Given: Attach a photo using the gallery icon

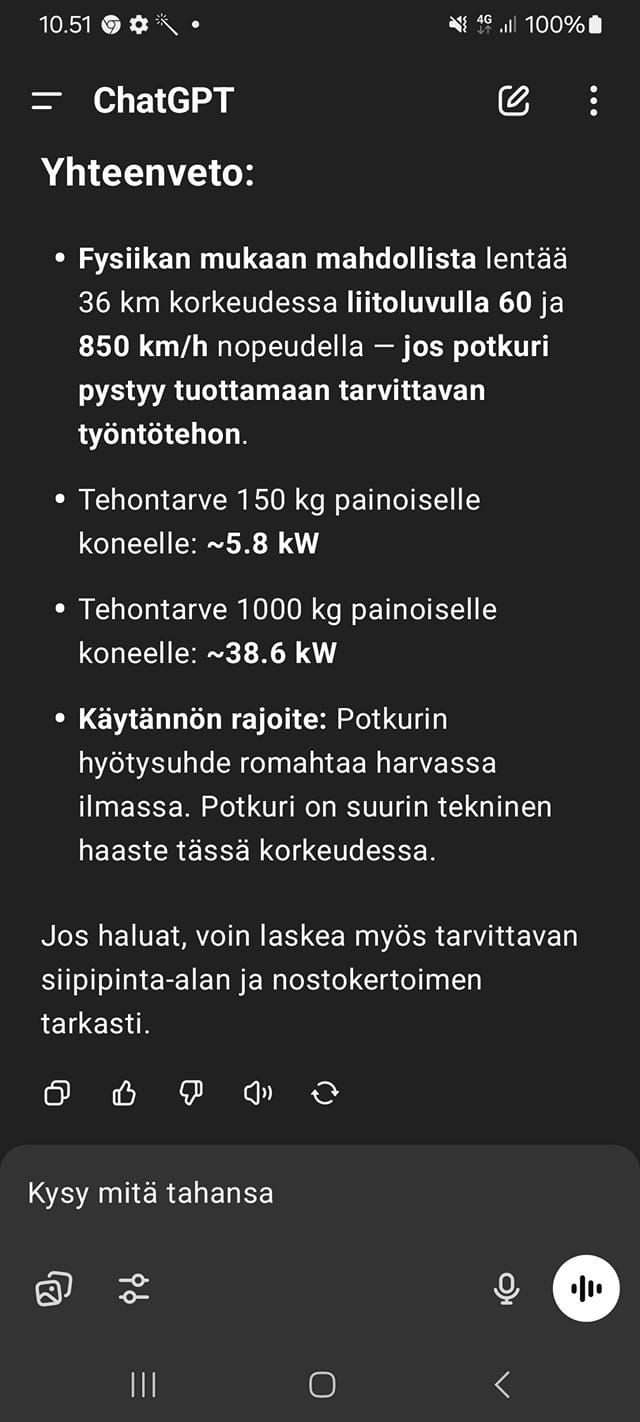Looking at the screenshot, I should click(x=54, y=1289).
